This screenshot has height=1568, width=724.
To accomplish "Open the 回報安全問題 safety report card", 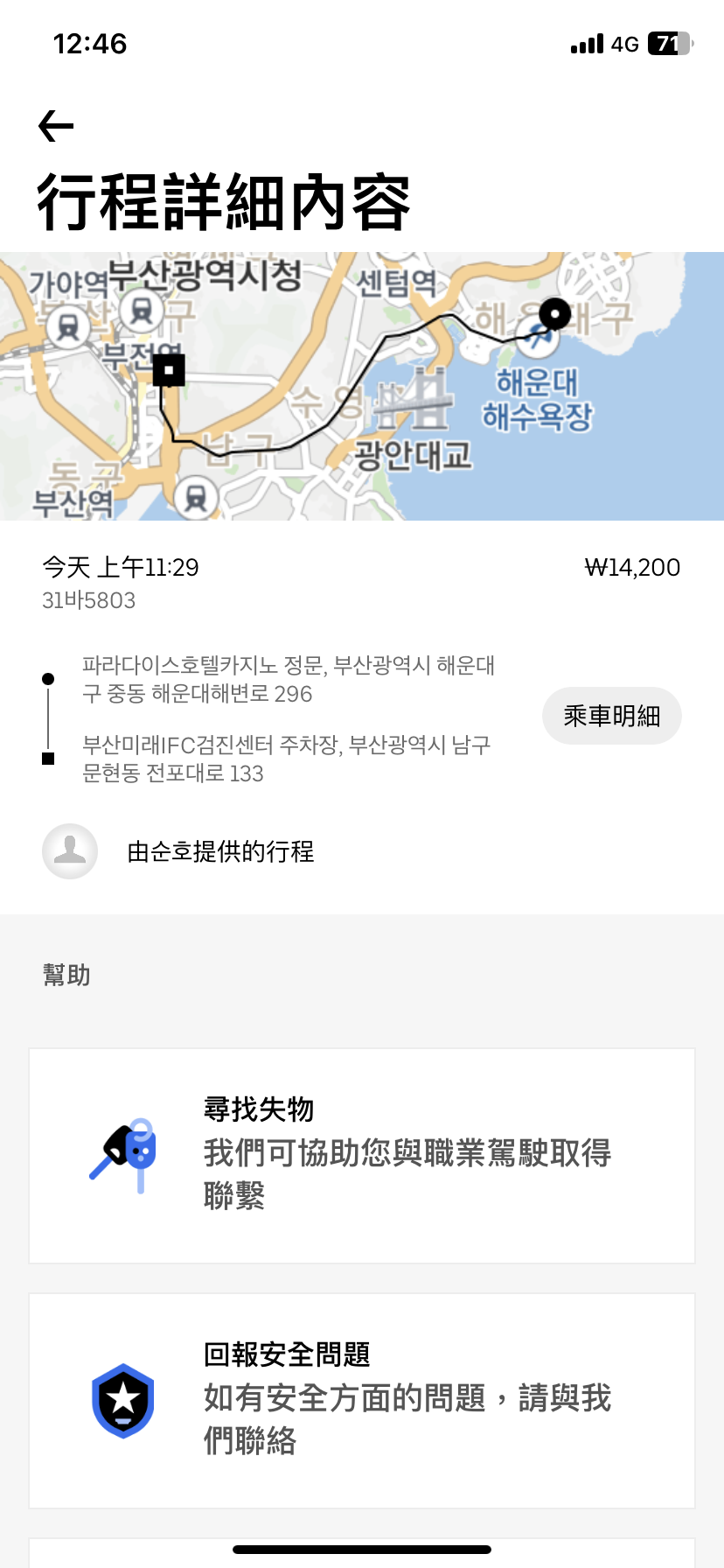I will click(x=362, y=1400).
